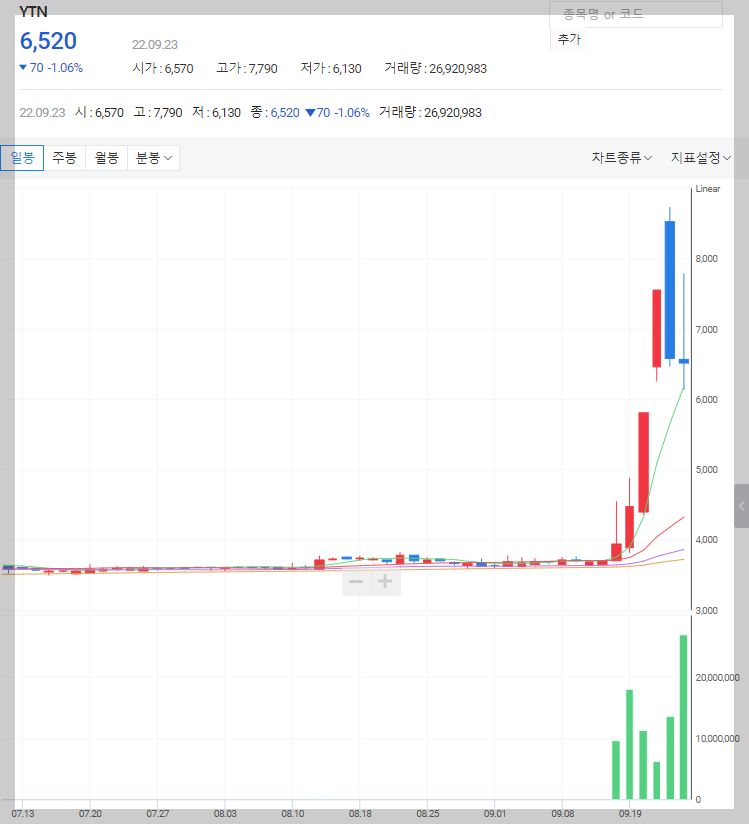This screenshot has height=824, width=749.
Task: Expand the 분봉 minute-chart dropdown
Action: pyautogui.click(x=152, y=157)
